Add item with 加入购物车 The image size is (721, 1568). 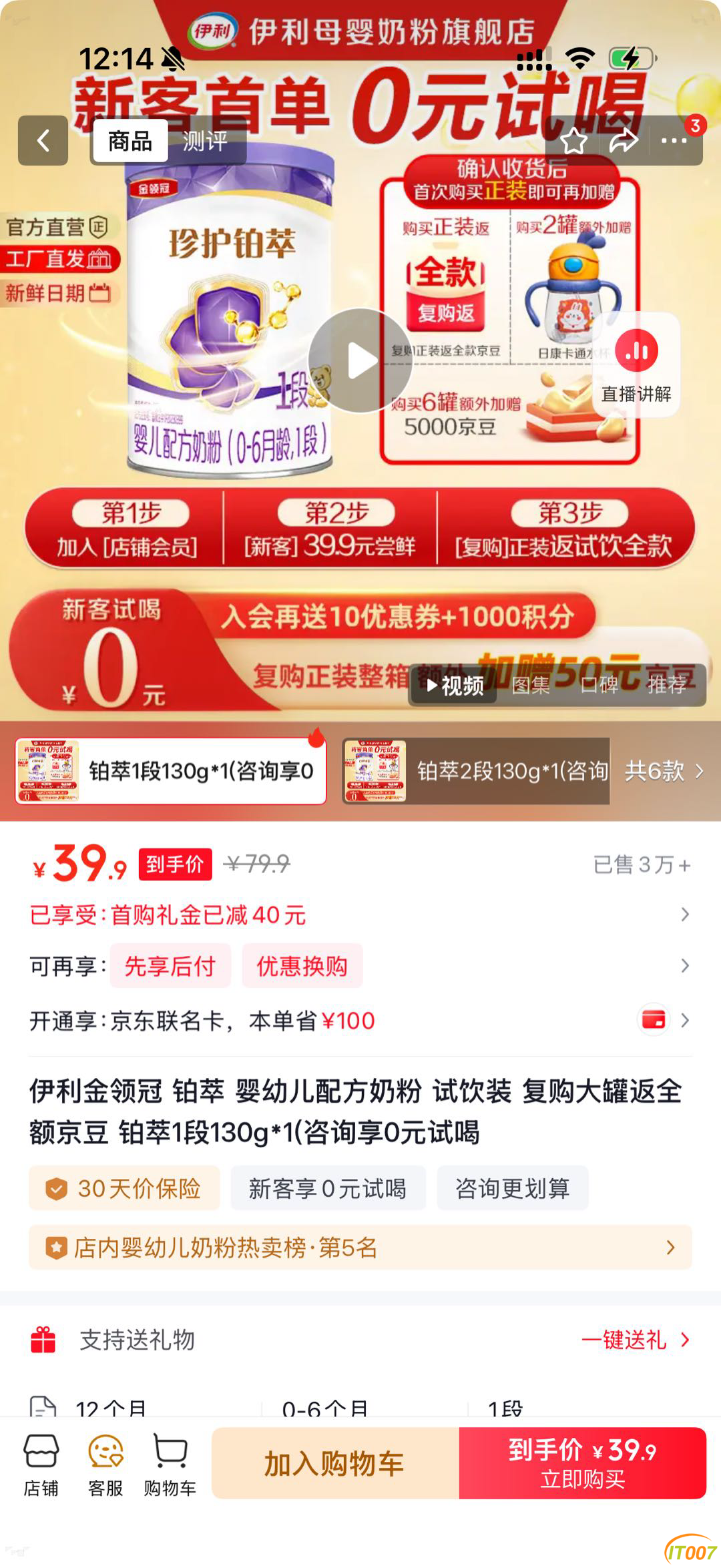pyautogui.click(x=335, y=1463)
